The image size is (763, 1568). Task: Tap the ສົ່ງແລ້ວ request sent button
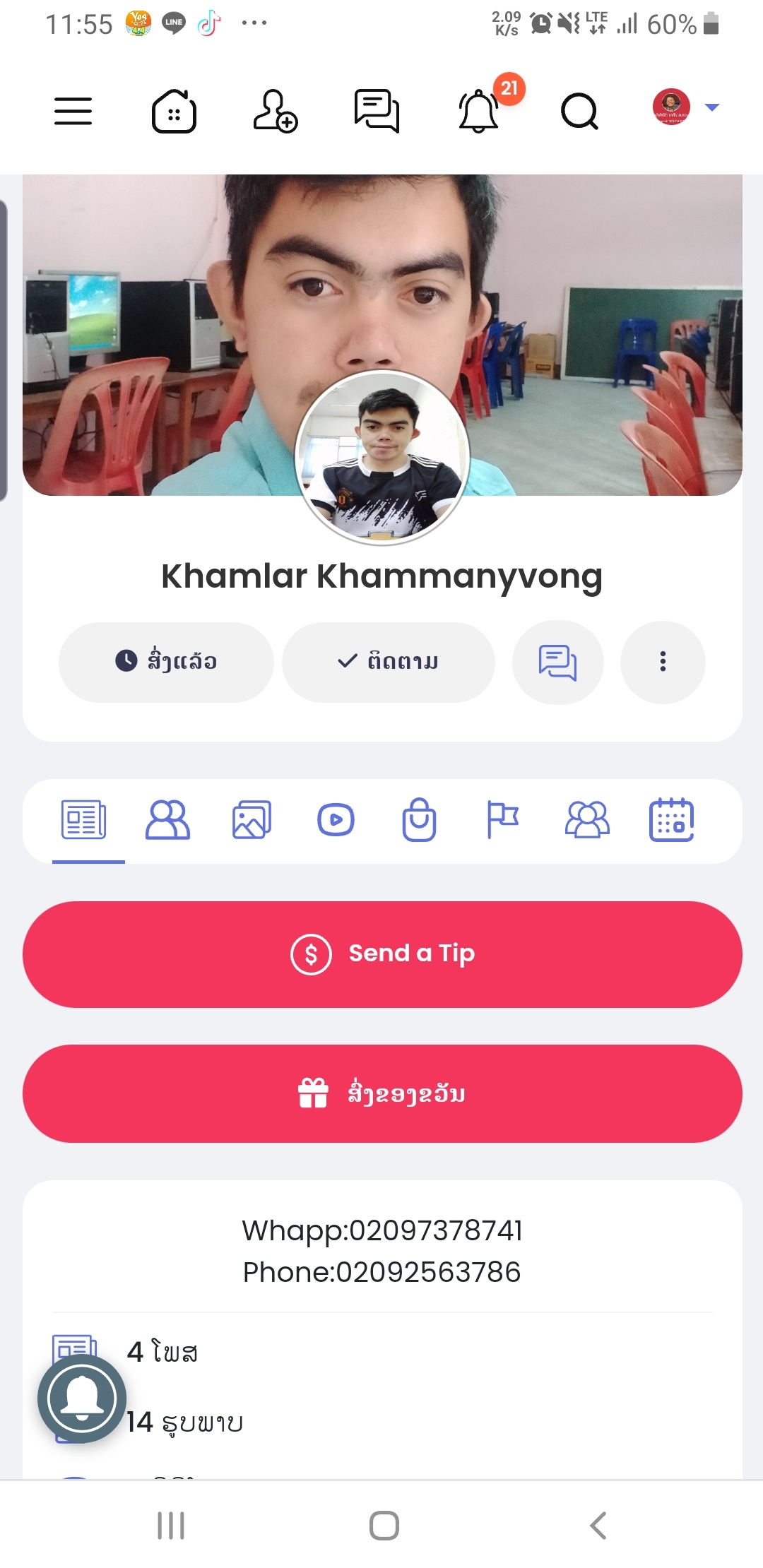pos(166,662)
